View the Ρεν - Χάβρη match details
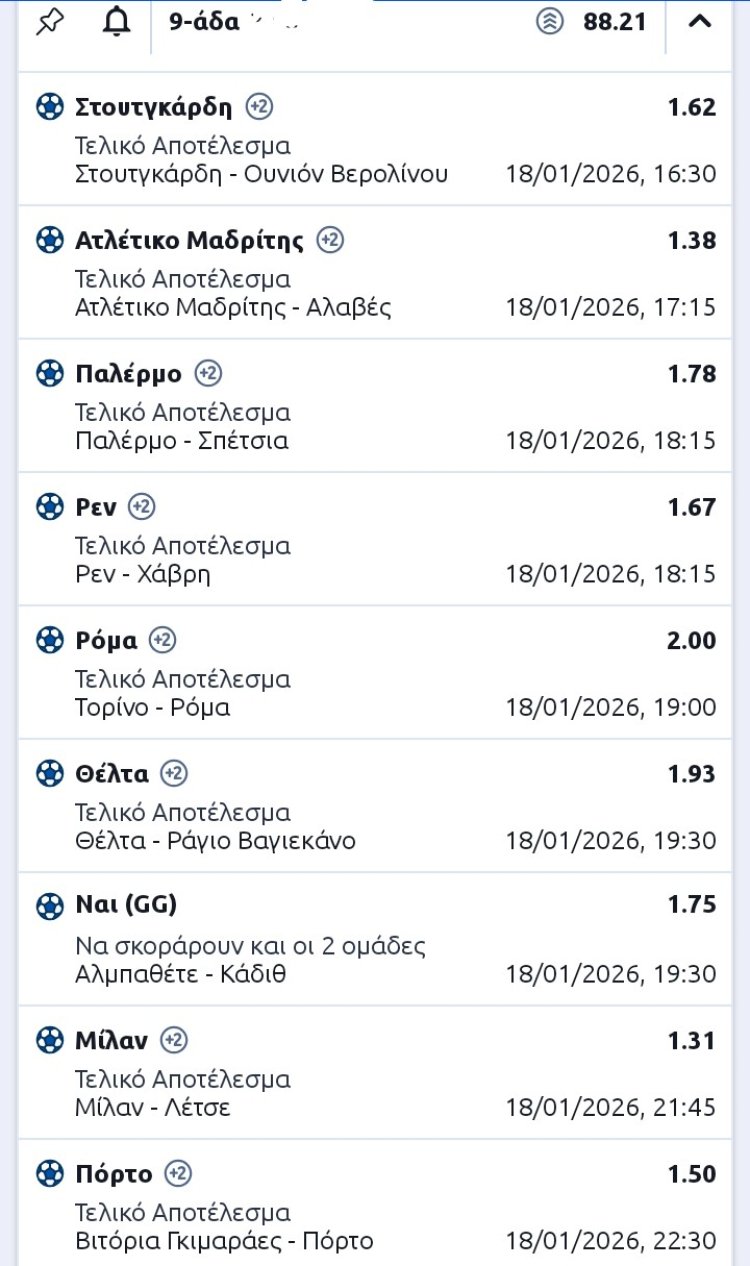The width and height of the screenshot is (750, 1266). (x=143, y=574)
